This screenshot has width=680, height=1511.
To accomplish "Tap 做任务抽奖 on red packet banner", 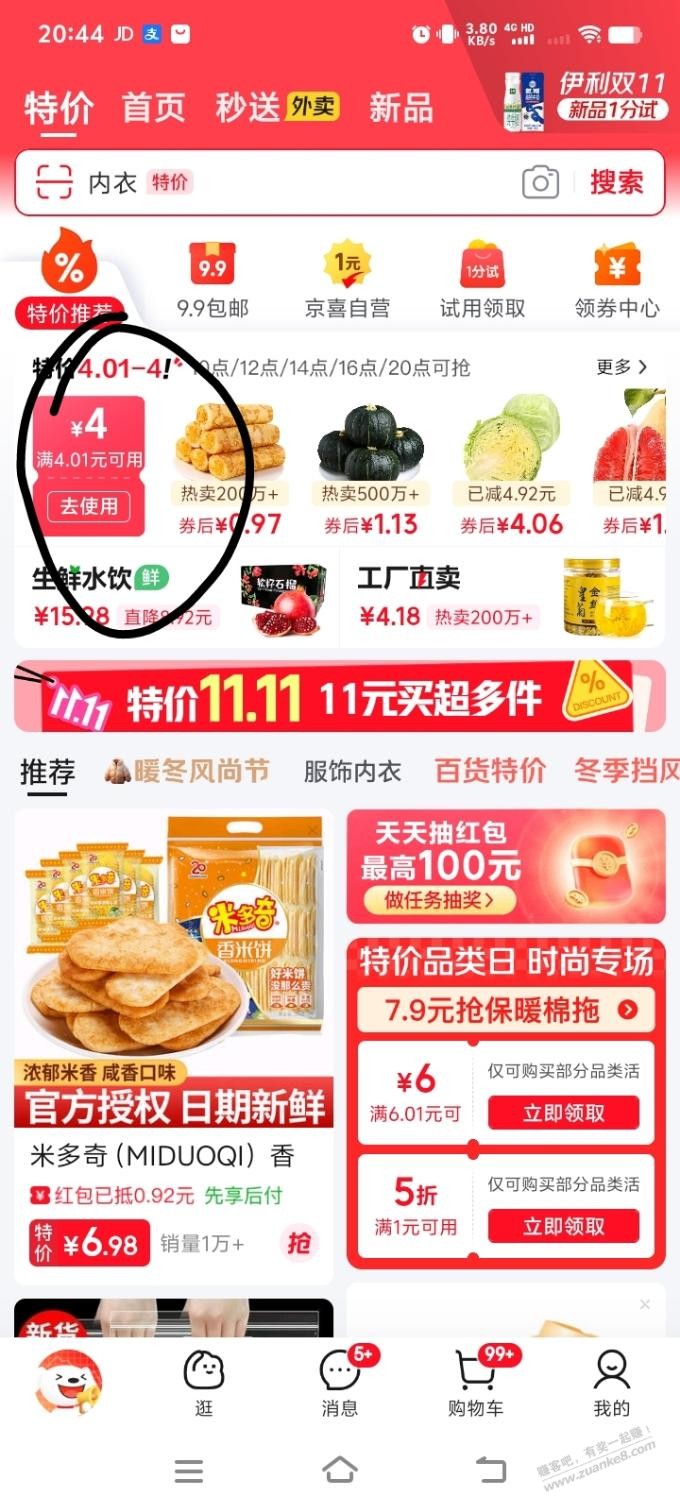I will point(441,900).
